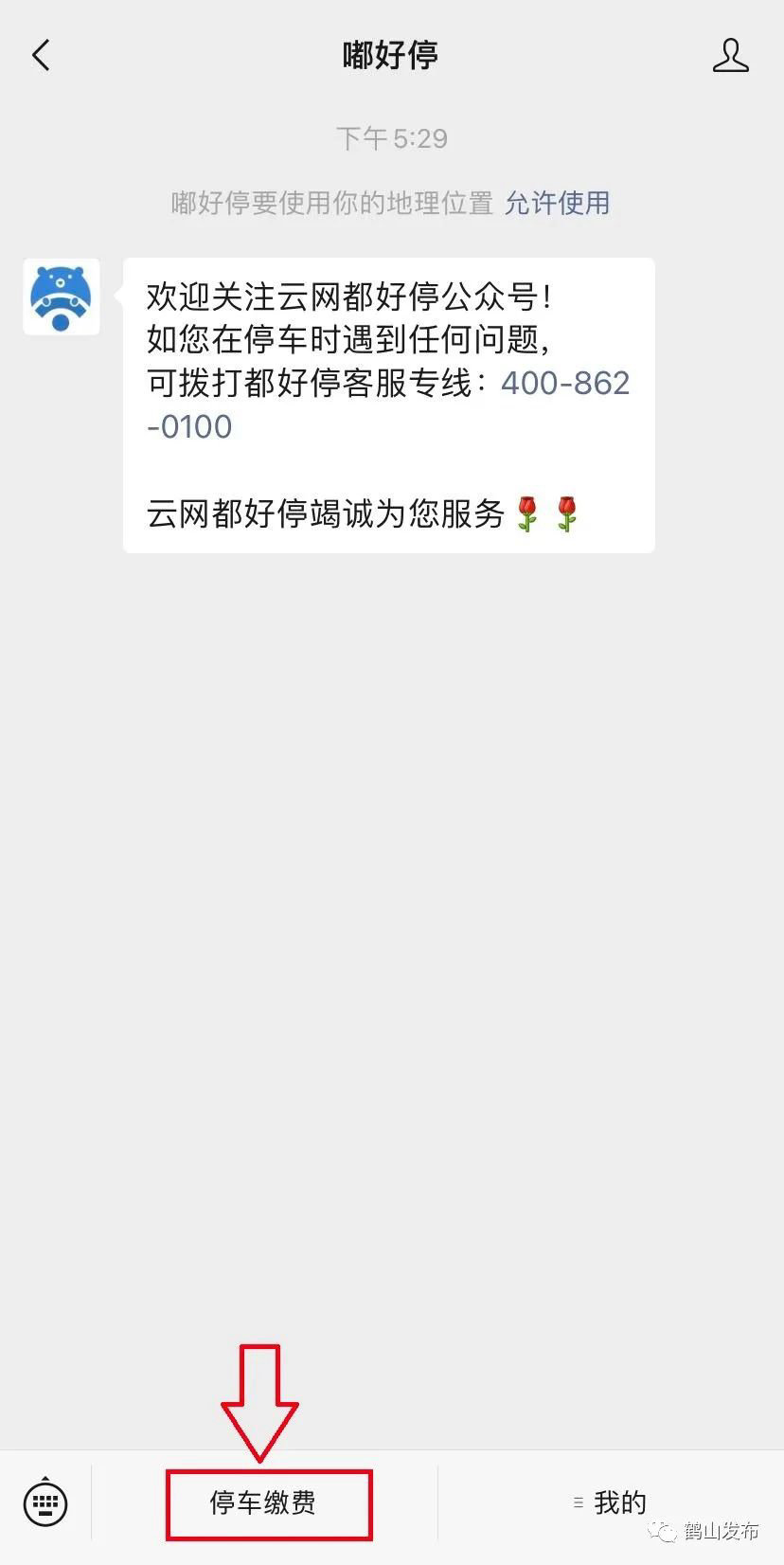Expand the 我的 menu
Viewport: 784px width, 1565px height.
611,1502
